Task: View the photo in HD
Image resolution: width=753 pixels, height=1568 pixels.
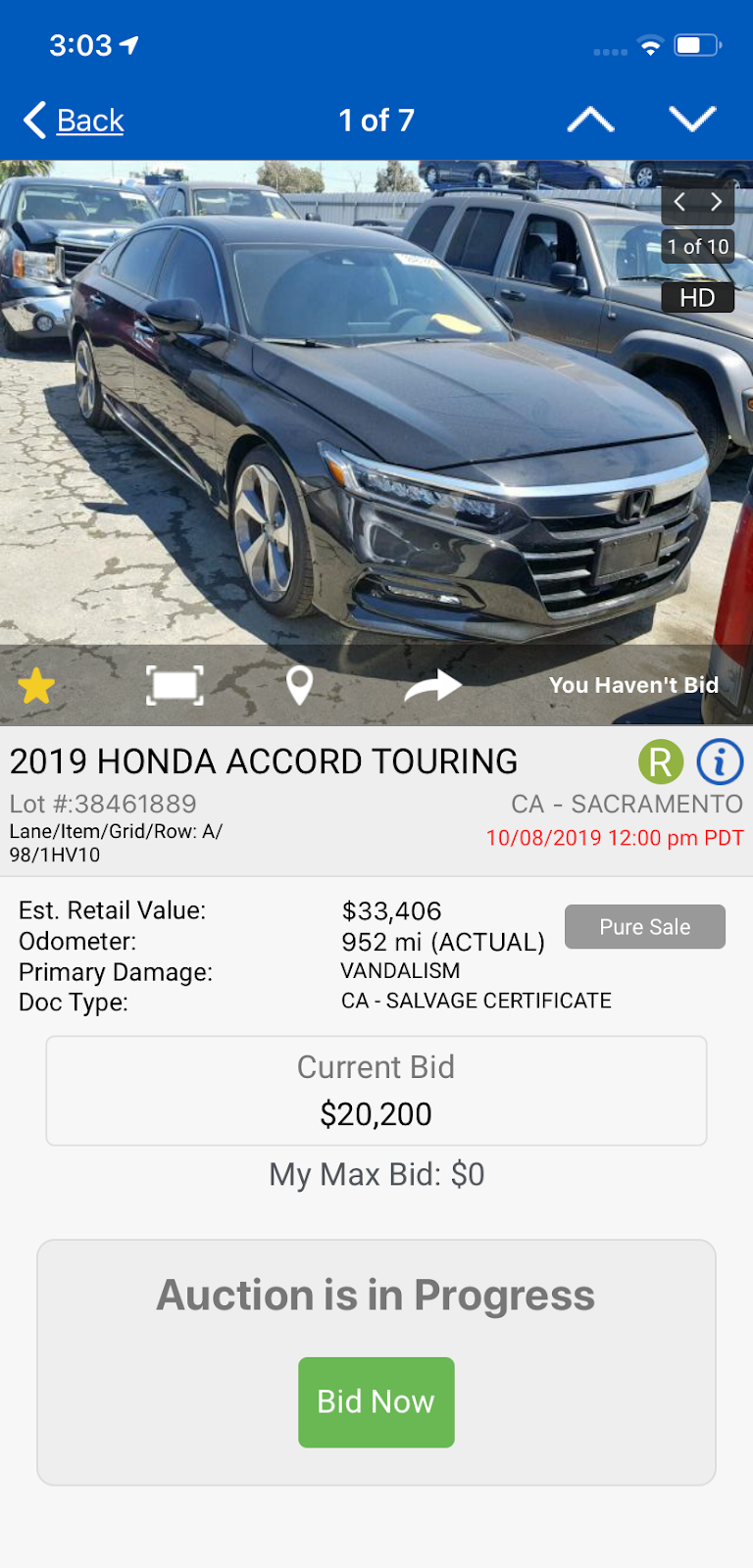Action: click(x=697, y=298)
